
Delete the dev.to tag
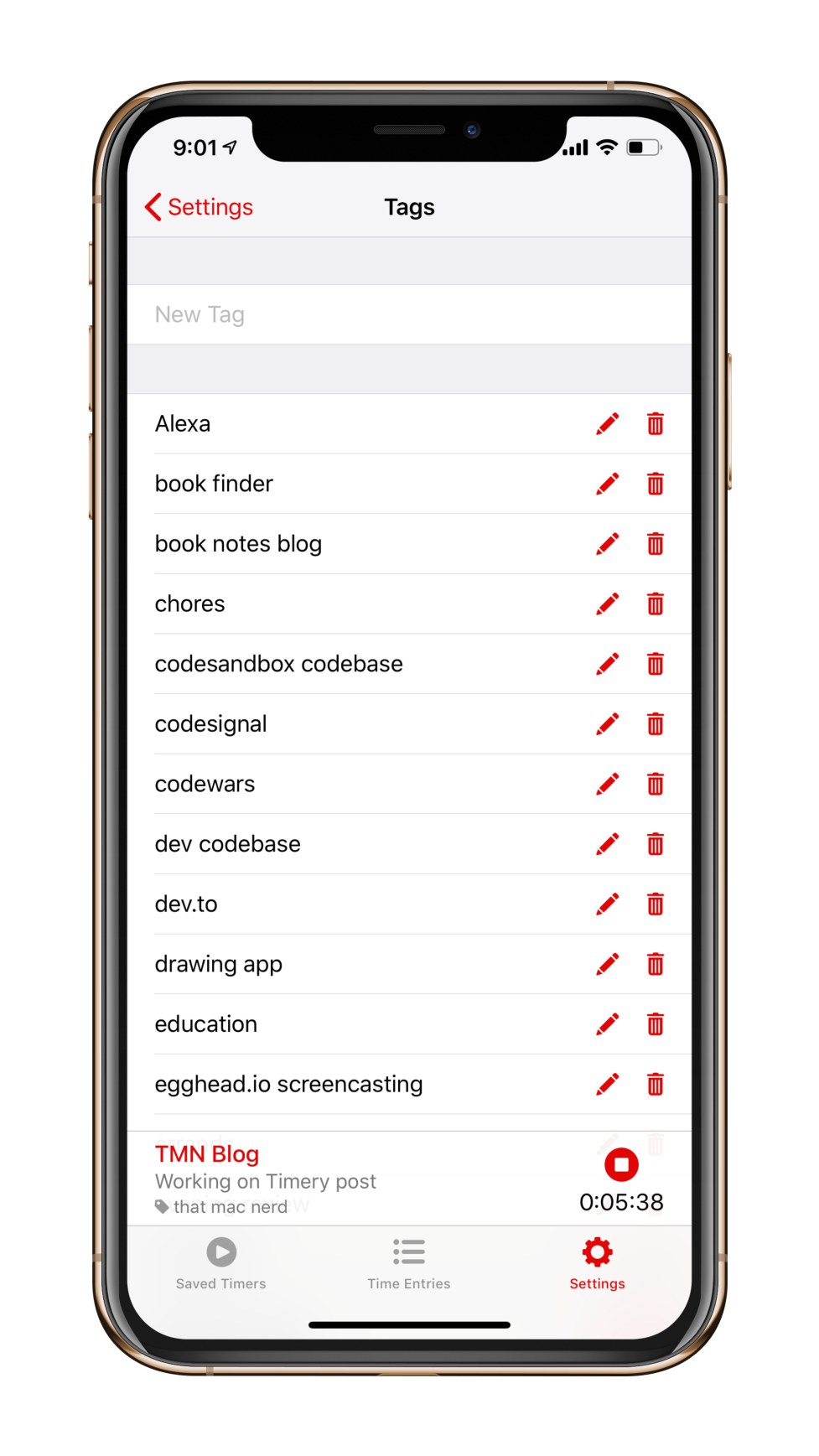pos(656,904)
